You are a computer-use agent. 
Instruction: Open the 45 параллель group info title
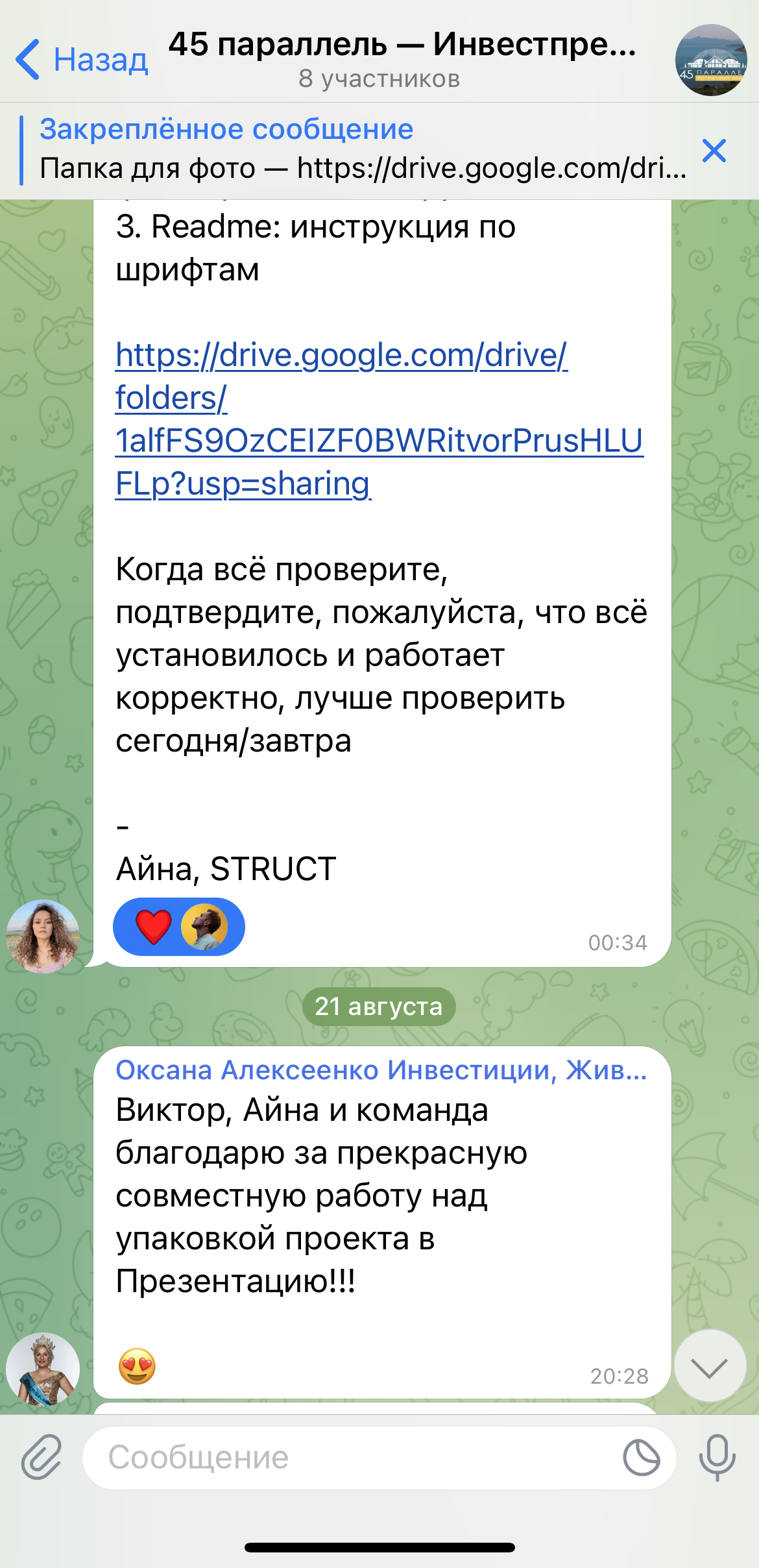[x=402, y=45]
